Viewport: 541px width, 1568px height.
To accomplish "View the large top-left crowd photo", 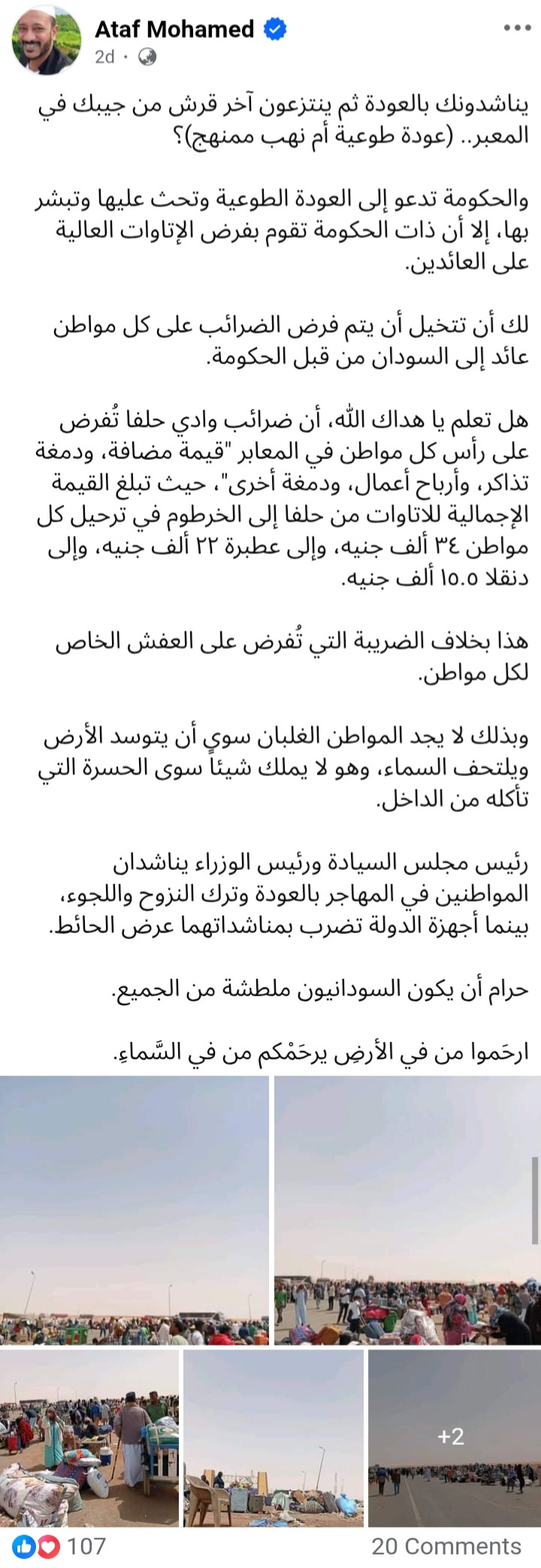I will click(x=134, y=1210).
